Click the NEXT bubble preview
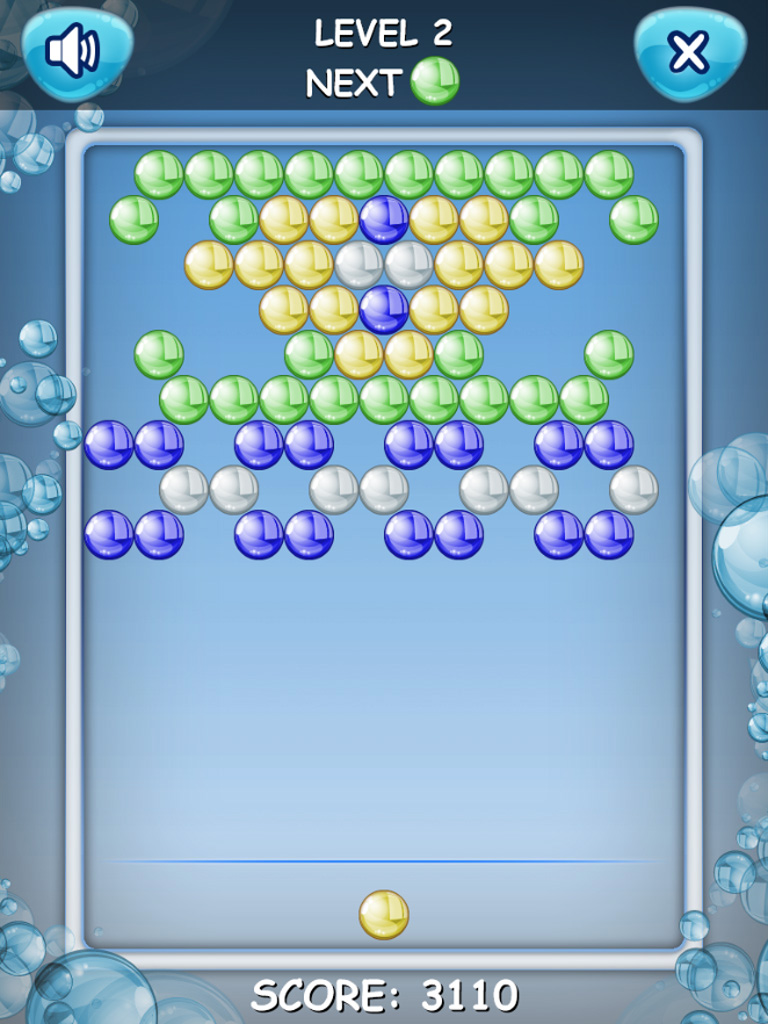This screenshot has width=768, height=1024. 437,79
